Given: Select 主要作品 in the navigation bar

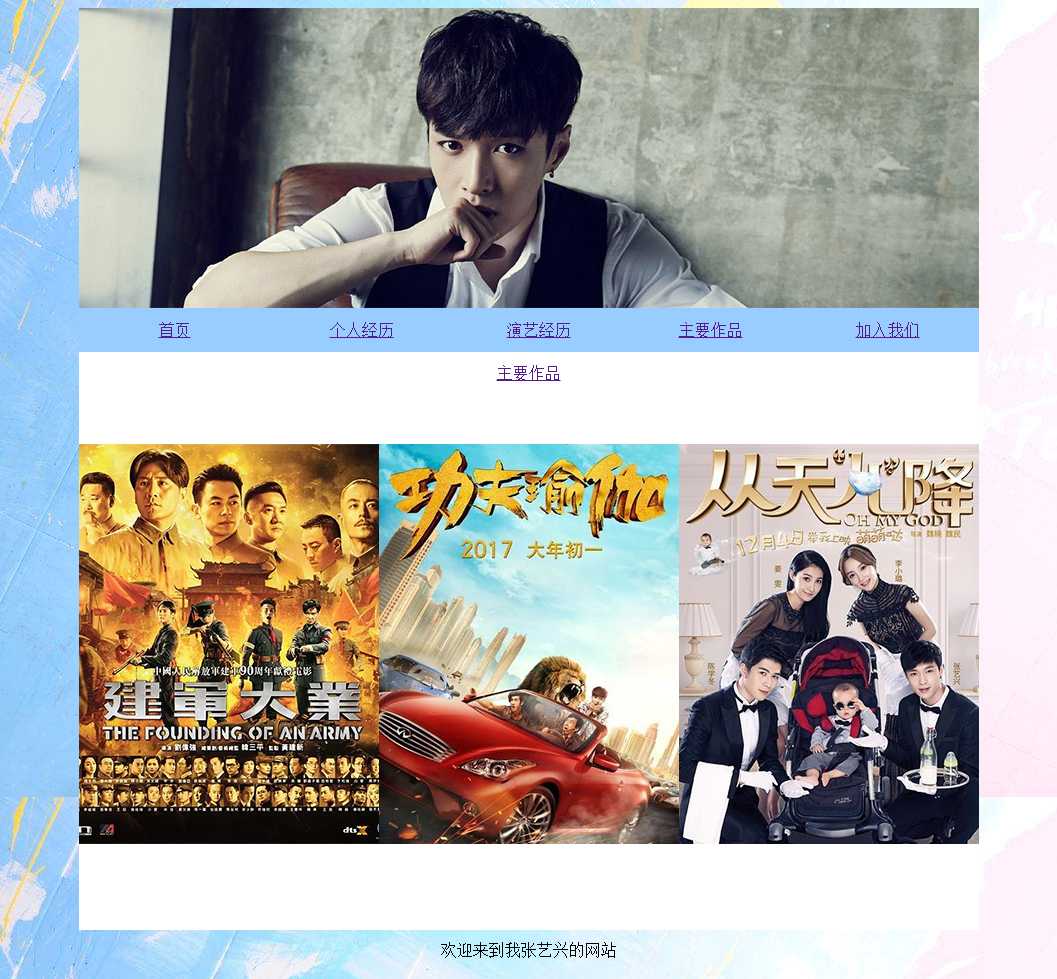Looking at the screenshot, I should 710,331.
